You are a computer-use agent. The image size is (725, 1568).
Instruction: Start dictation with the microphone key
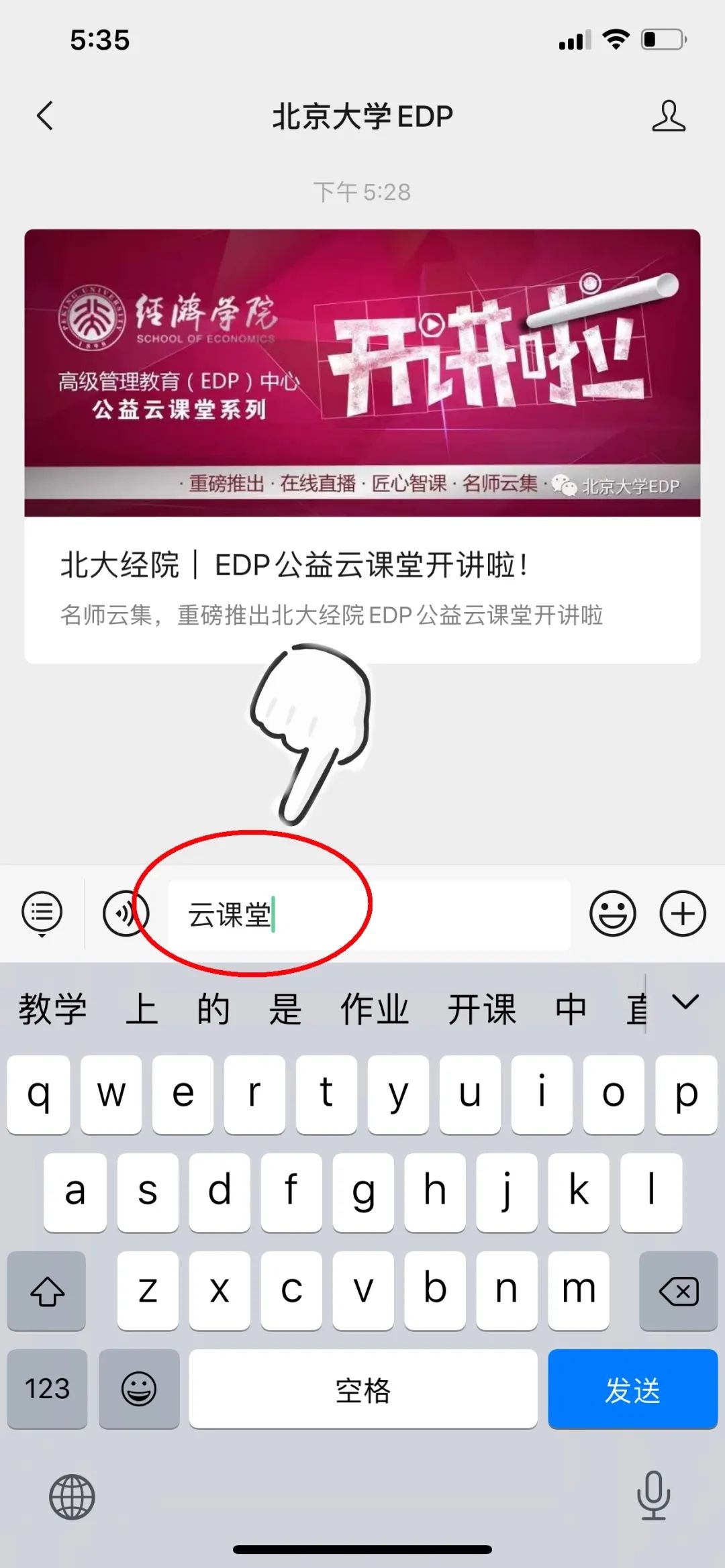tap(652, 1496)
